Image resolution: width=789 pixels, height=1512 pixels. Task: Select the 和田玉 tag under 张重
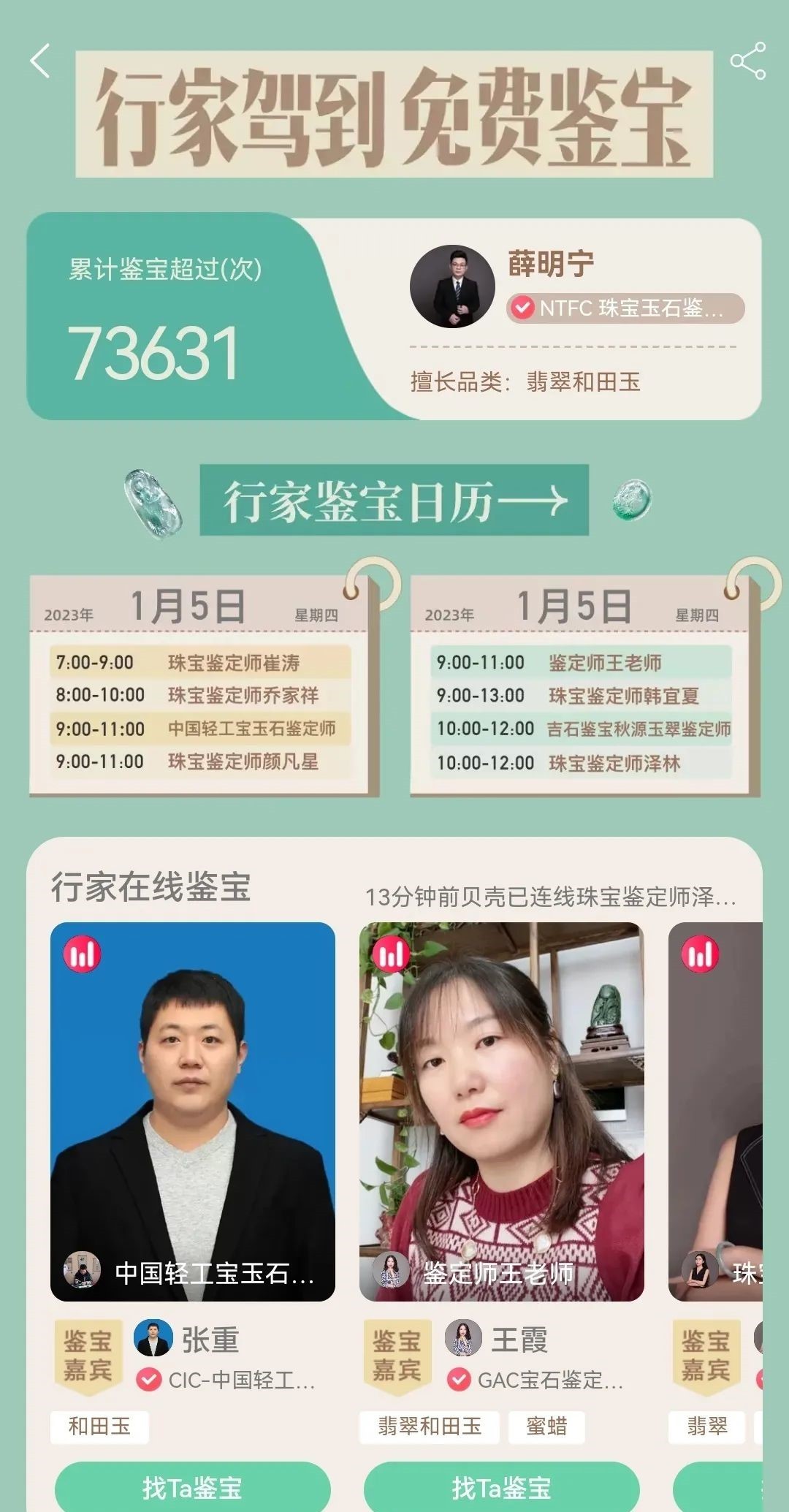99,1426
